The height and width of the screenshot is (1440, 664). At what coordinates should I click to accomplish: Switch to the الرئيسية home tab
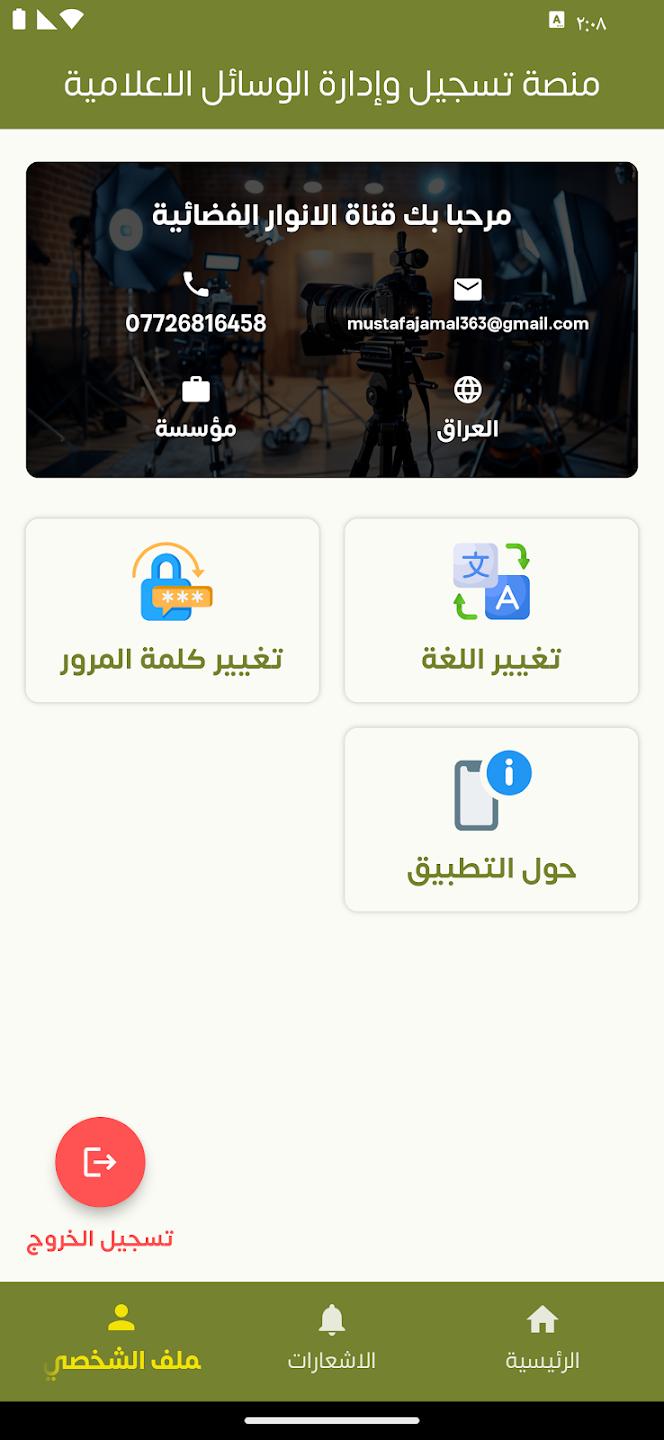[x=542, y=1338]
